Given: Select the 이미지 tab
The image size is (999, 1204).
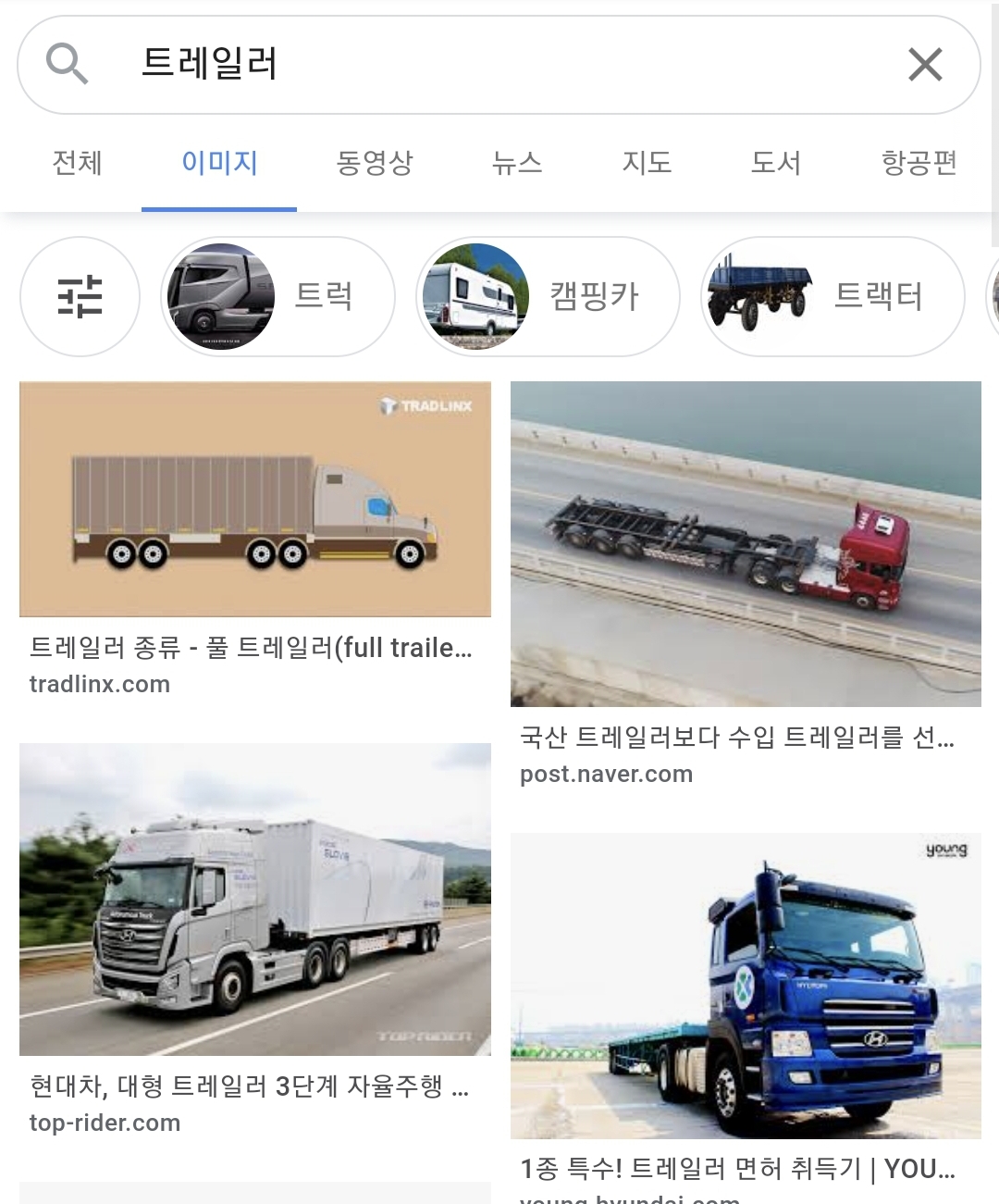Looking at the screenshot, I should (x=219, y=163).
